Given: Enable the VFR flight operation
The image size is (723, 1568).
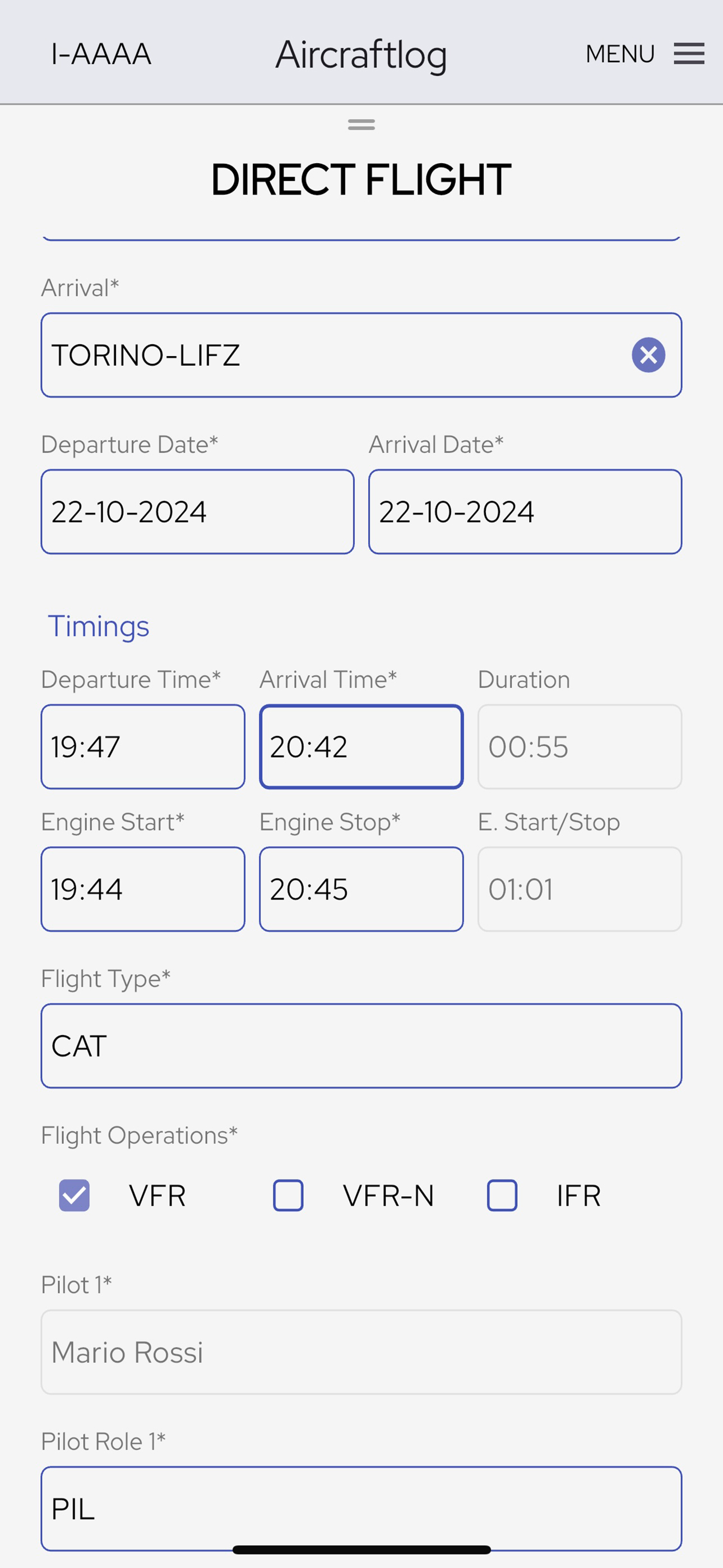Looking at the screenshot, I should click(73, 1195).
